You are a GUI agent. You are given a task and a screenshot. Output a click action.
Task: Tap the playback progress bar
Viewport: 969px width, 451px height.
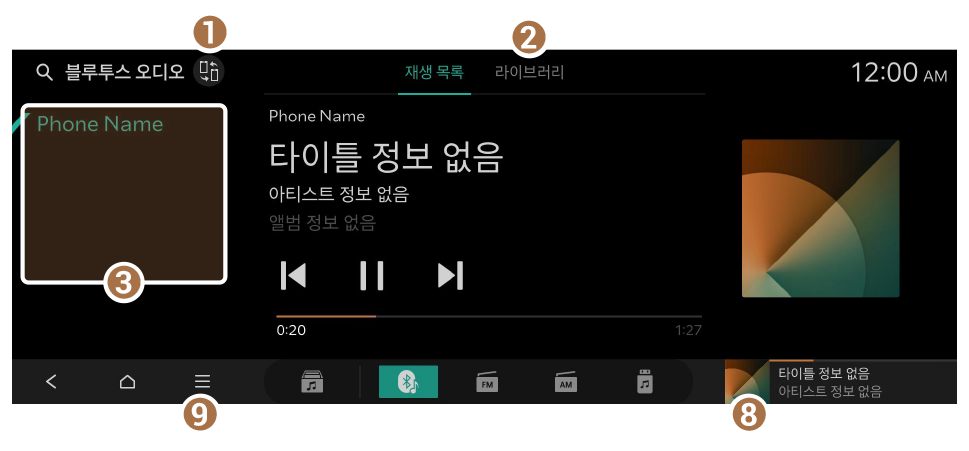pyautogui.click(x=488, y=316)
